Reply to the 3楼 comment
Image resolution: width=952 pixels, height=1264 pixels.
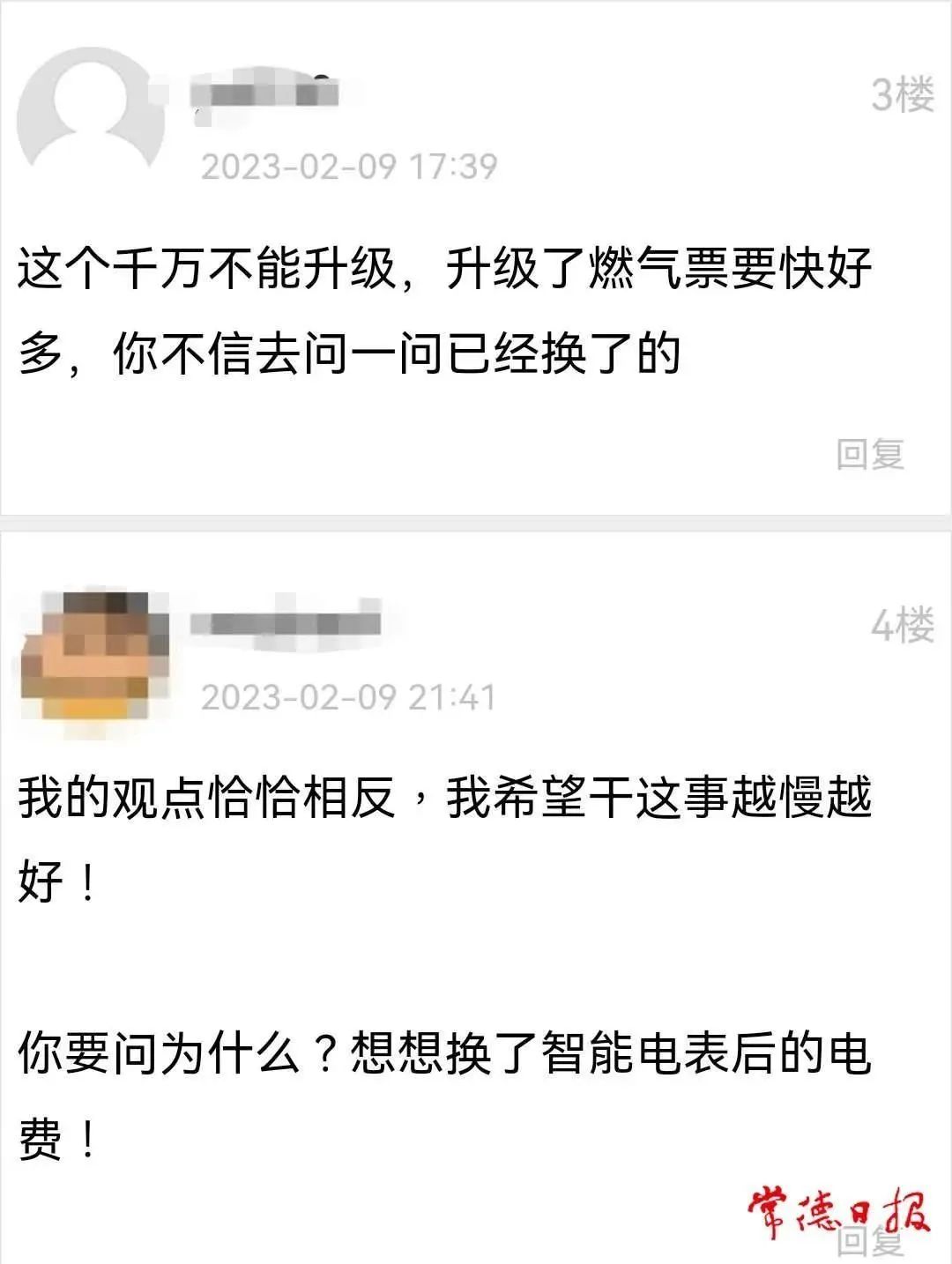click(870, 455)
